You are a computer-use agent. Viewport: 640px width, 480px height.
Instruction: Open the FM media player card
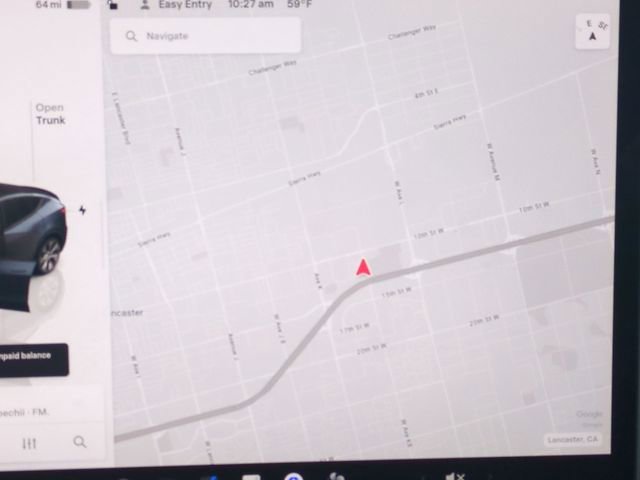pos(40,411)
